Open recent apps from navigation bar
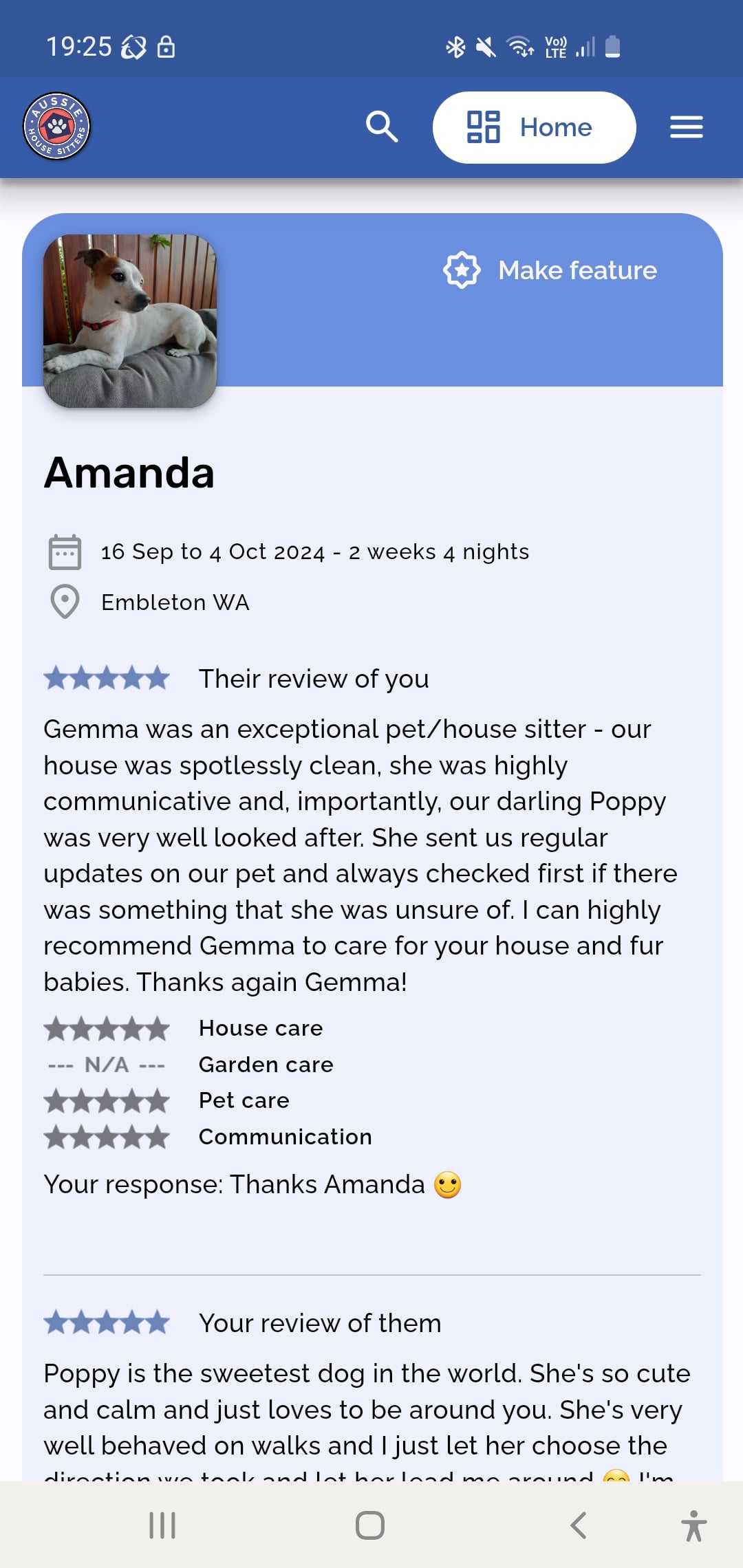This screenshot has width=743, height=1568. (x=162, y=1525)
